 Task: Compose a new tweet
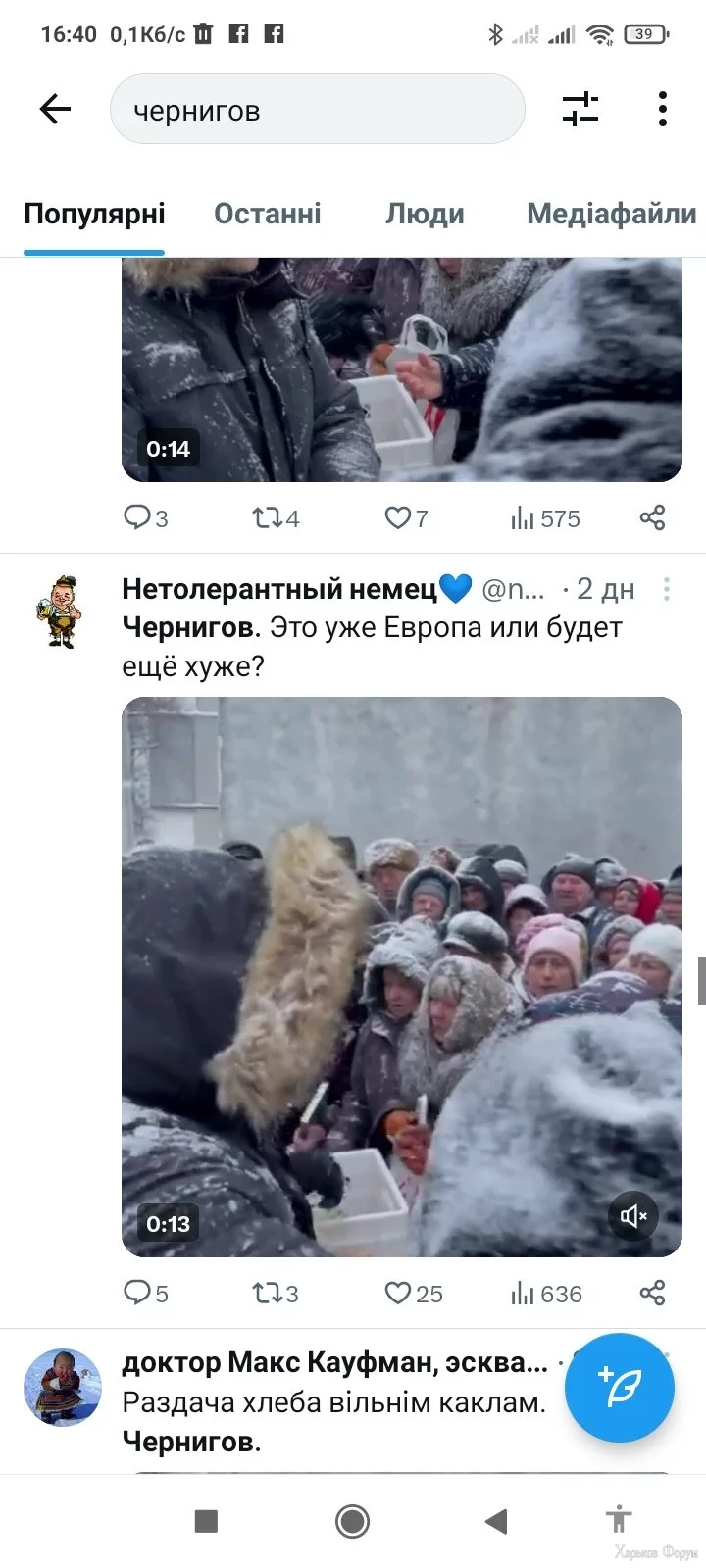(x=620, y=1388)
